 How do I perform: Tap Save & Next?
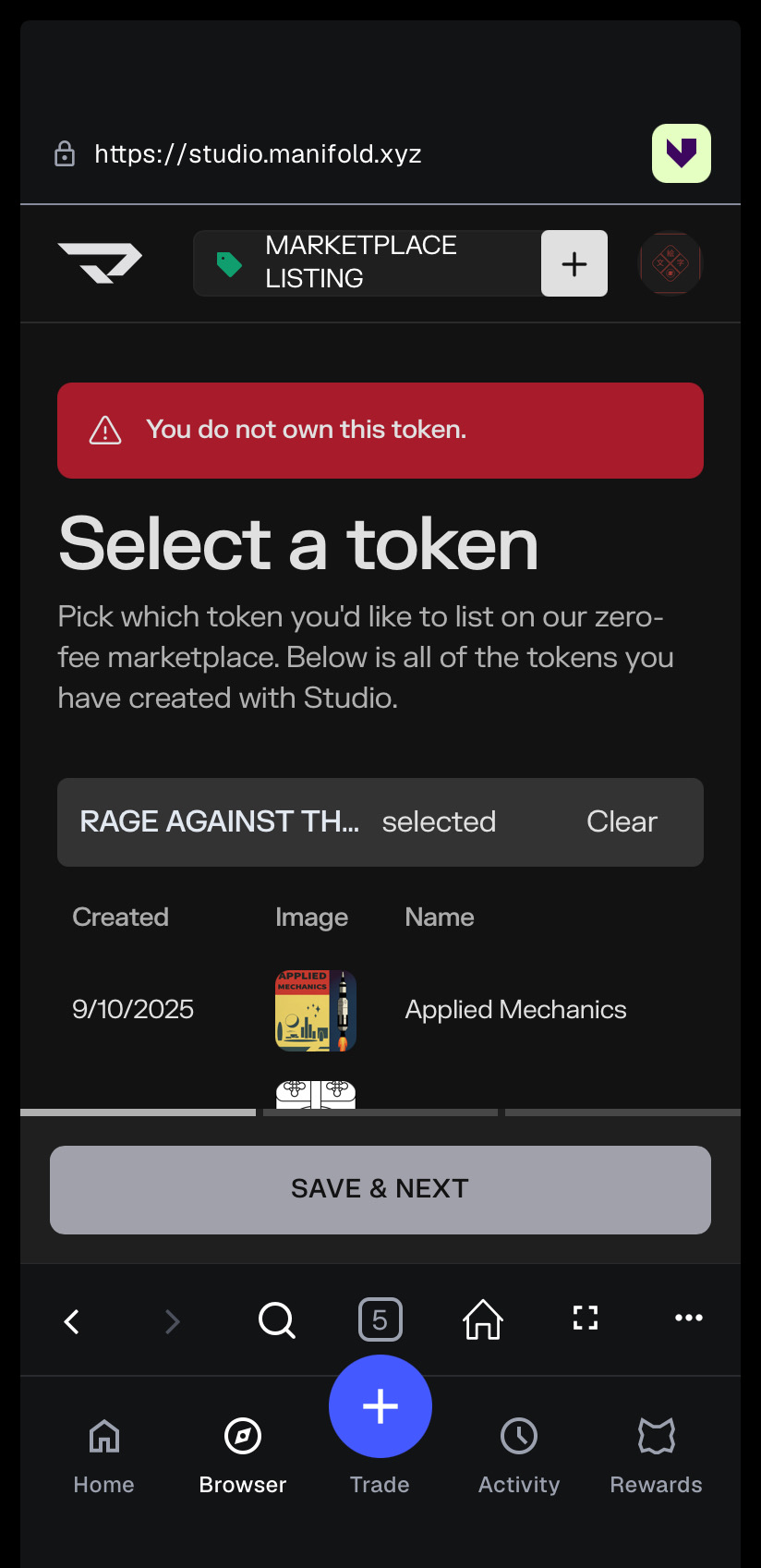coord(380,1189)
